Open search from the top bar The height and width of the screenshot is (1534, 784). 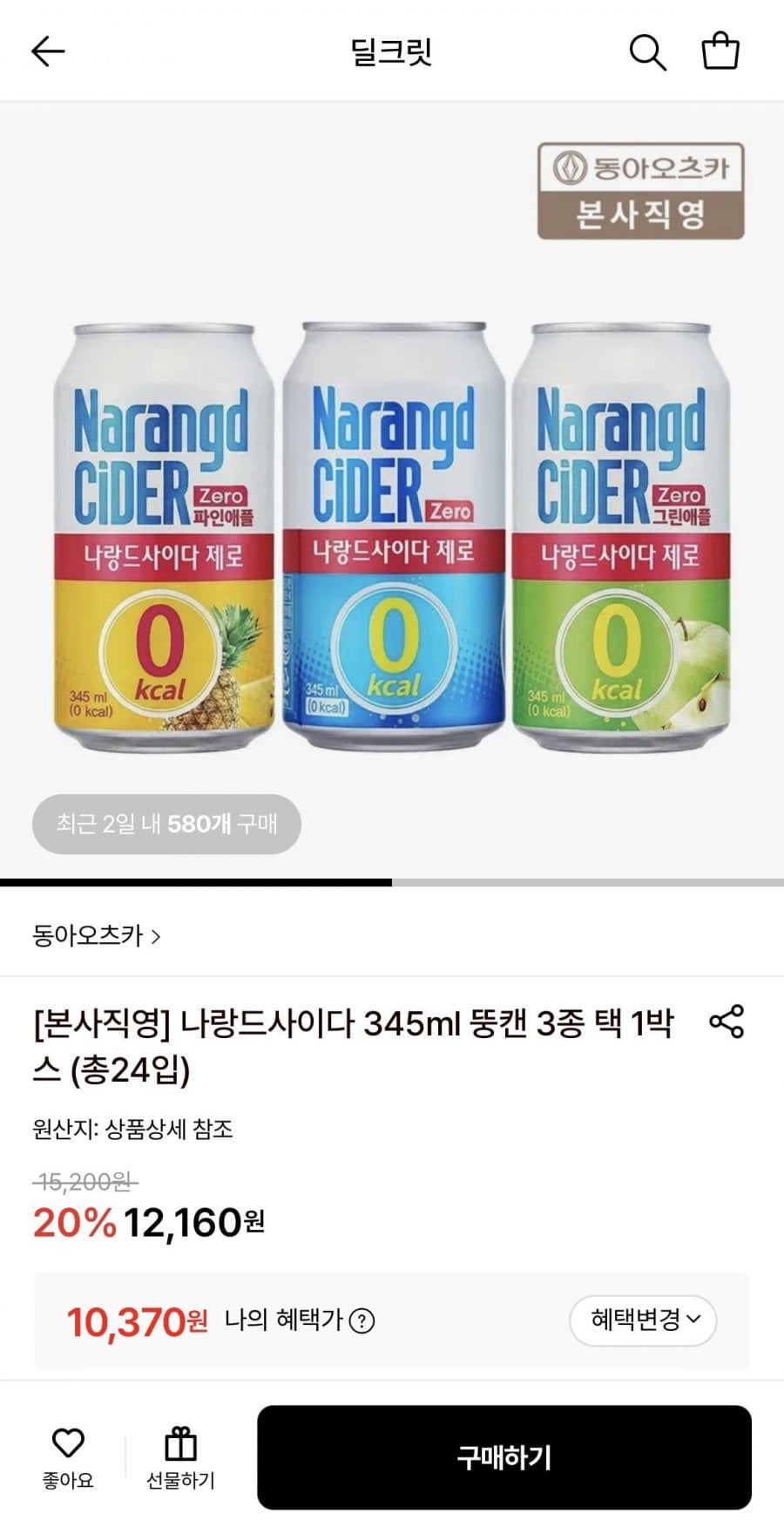pos(647,52)
